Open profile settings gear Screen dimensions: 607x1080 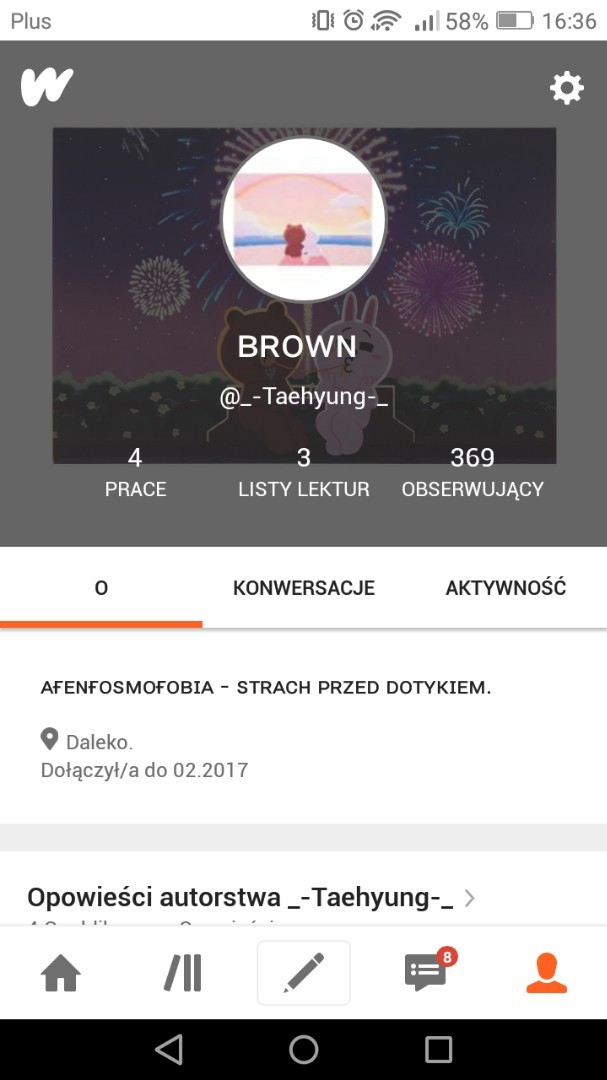[566, 88]
